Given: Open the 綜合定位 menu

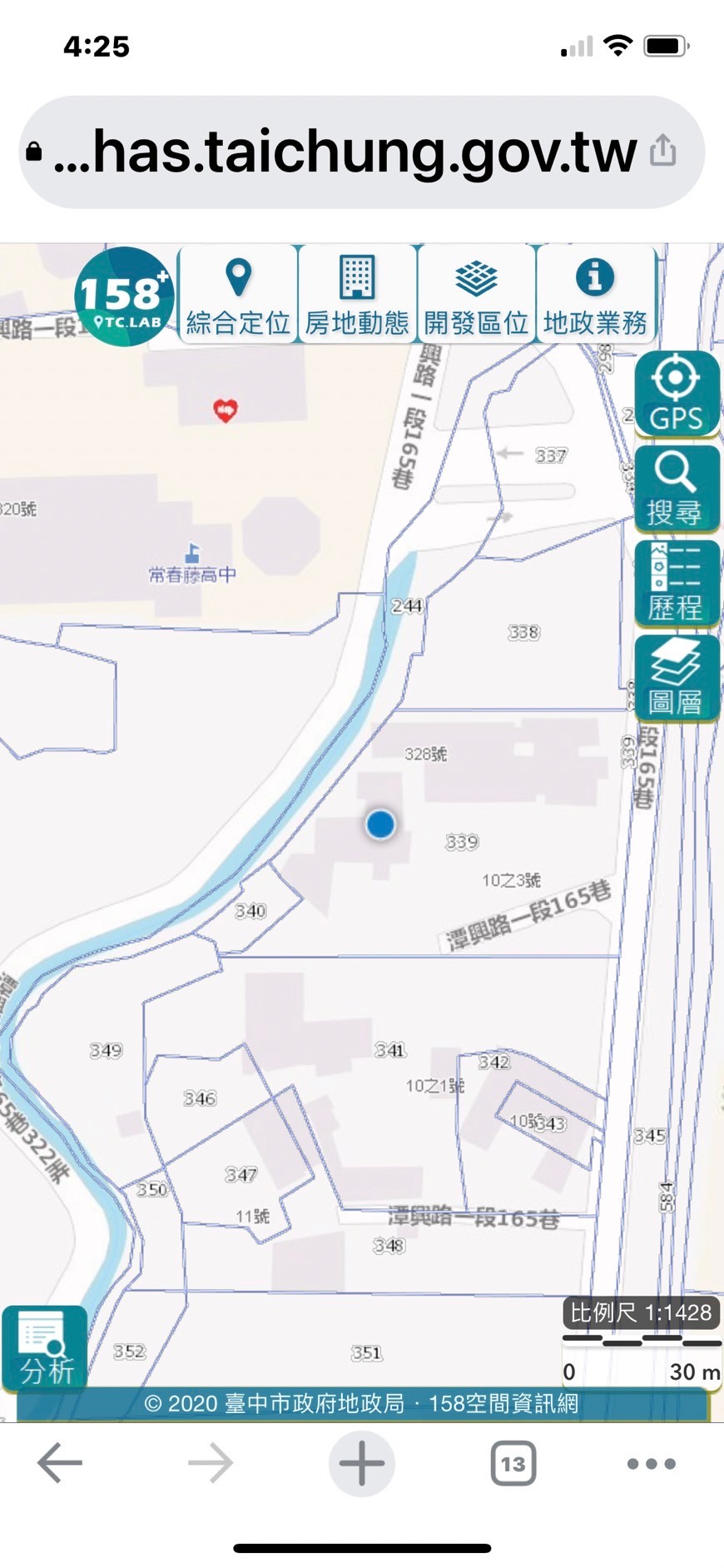Looking at the screenshot, I should 238,296.
